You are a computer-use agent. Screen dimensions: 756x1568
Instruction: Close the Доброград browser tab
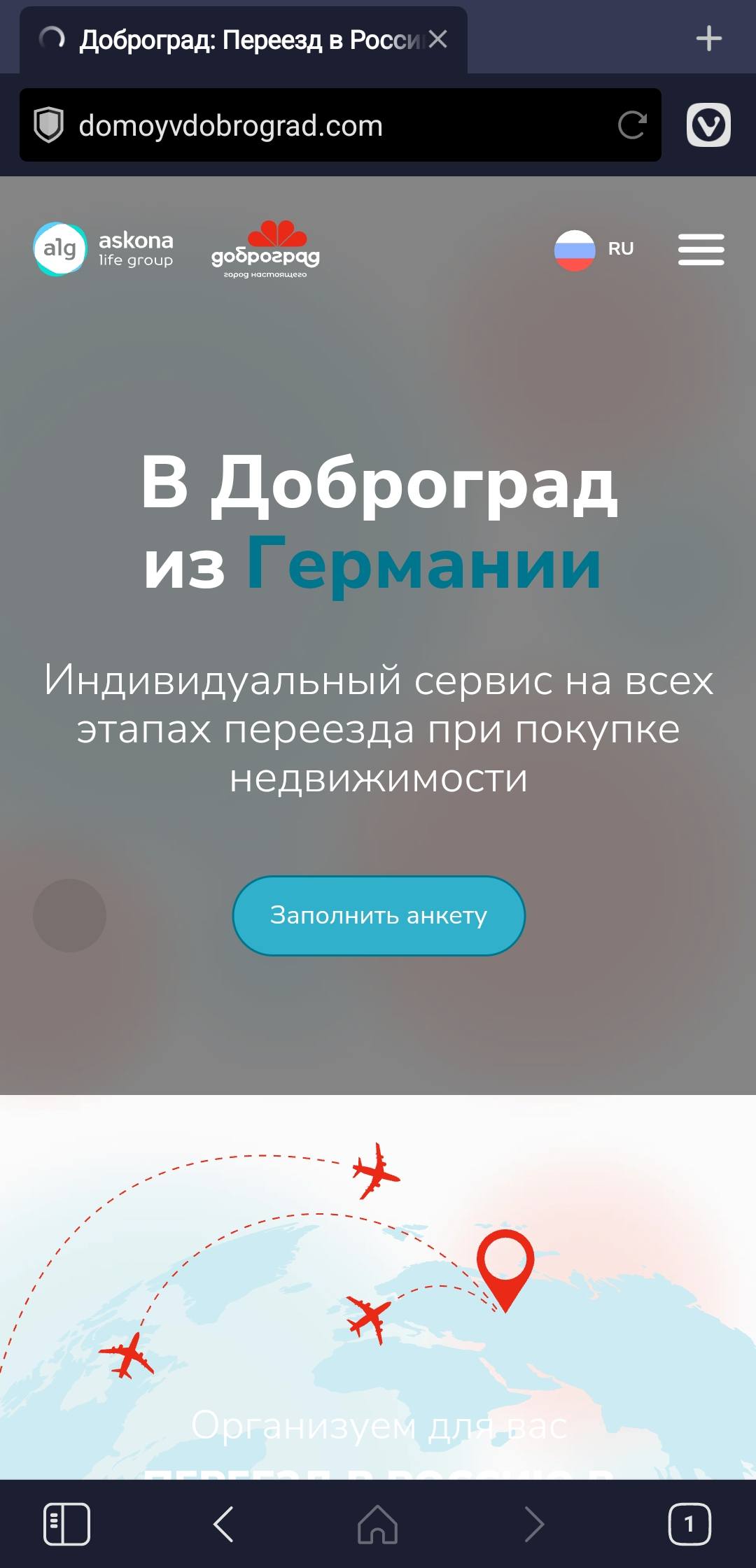pyautogui.click(x=437, y=39)
